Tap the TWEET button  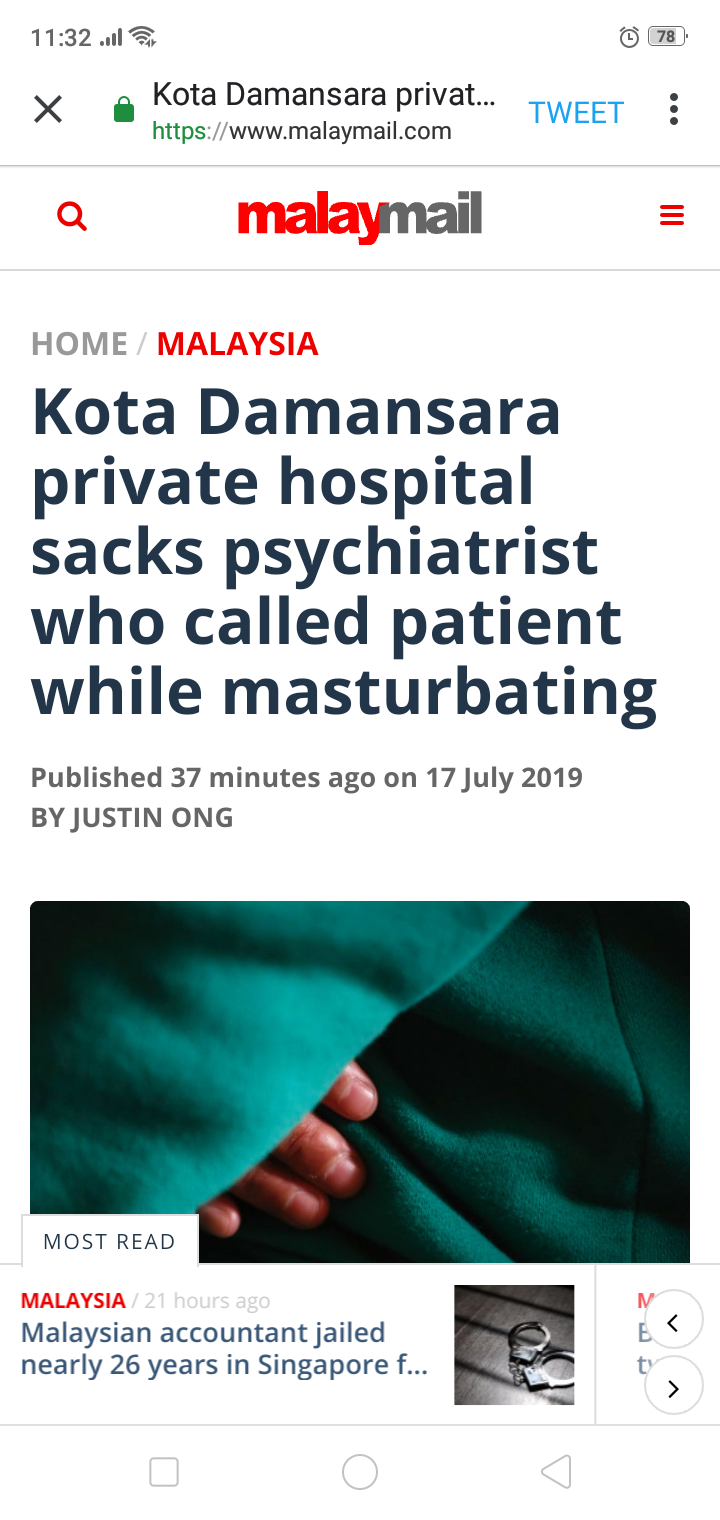pos(576,113)
